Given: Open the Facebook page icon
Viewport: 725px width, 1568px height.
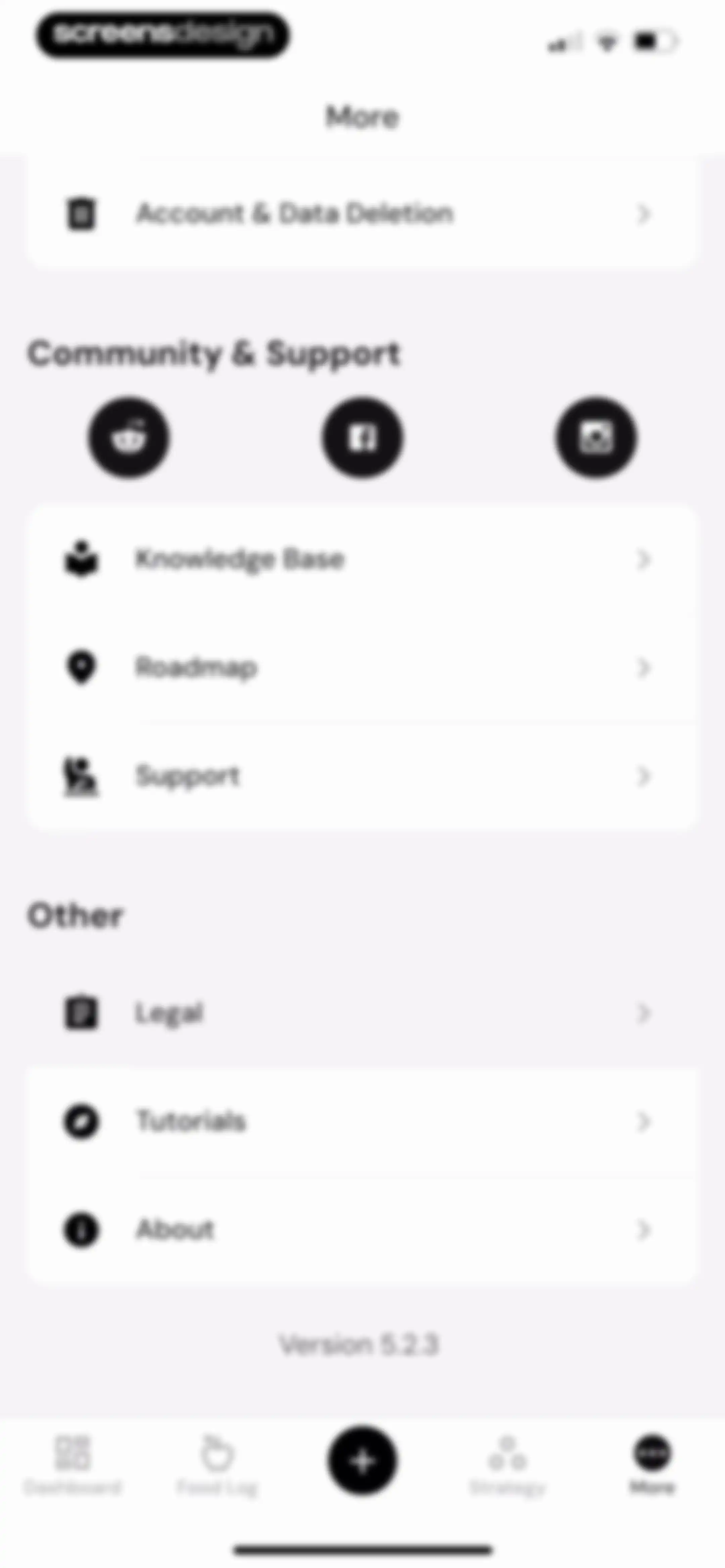Looking at the screenshot, I should coord(362,437).
